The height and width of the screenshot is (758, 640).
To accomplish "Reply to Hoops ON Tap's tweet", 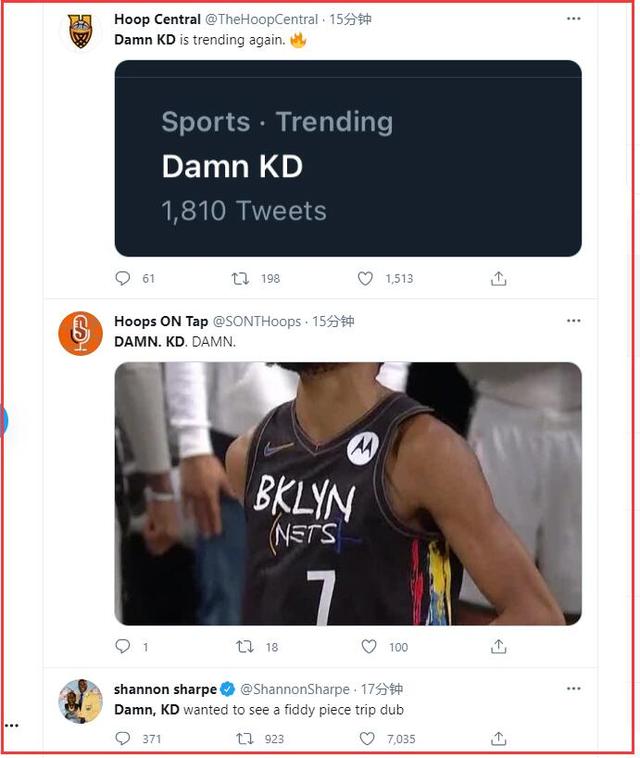I will [x=123, y=647].
